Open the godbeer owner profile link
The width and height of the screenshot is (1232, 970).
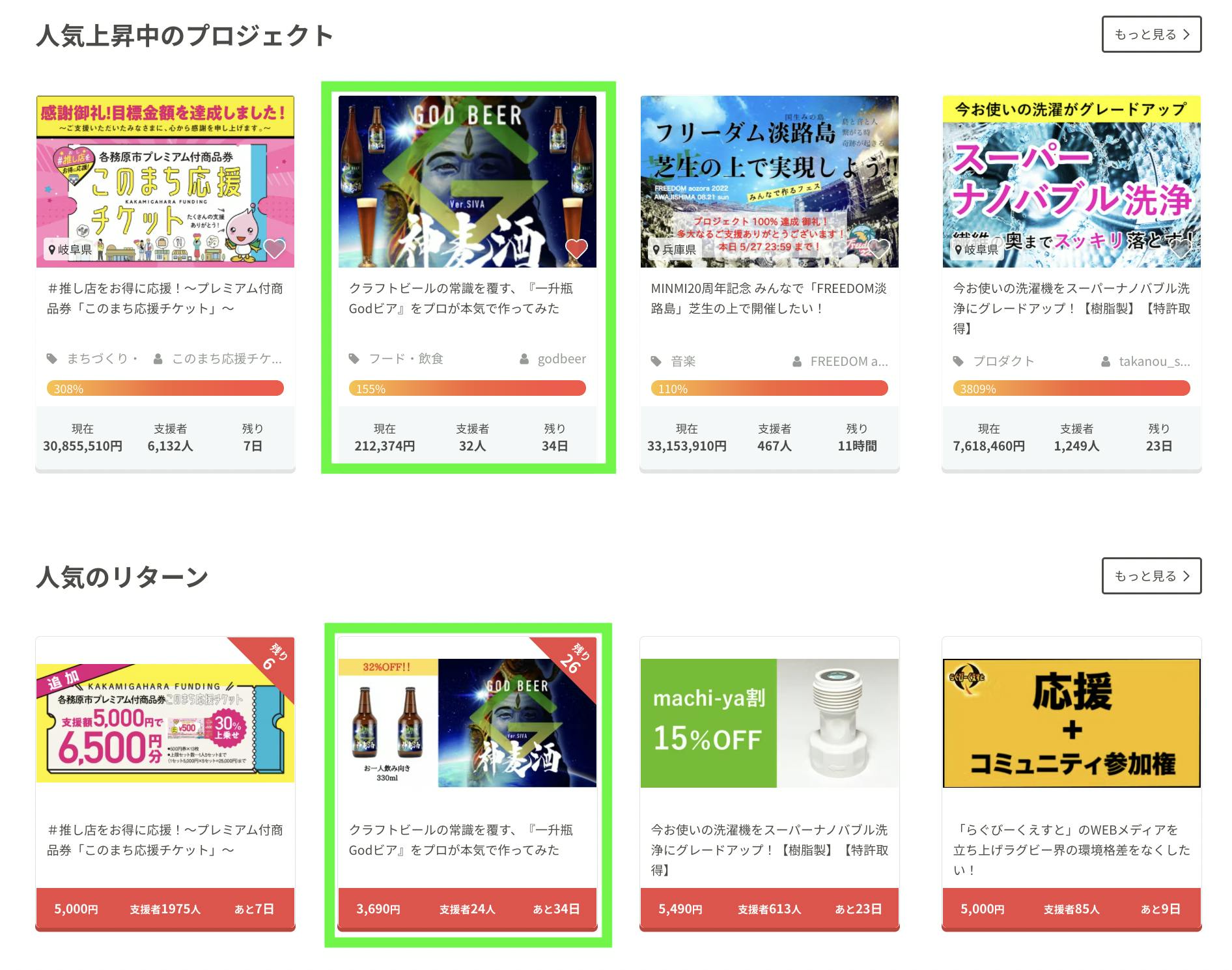point(561,359)
